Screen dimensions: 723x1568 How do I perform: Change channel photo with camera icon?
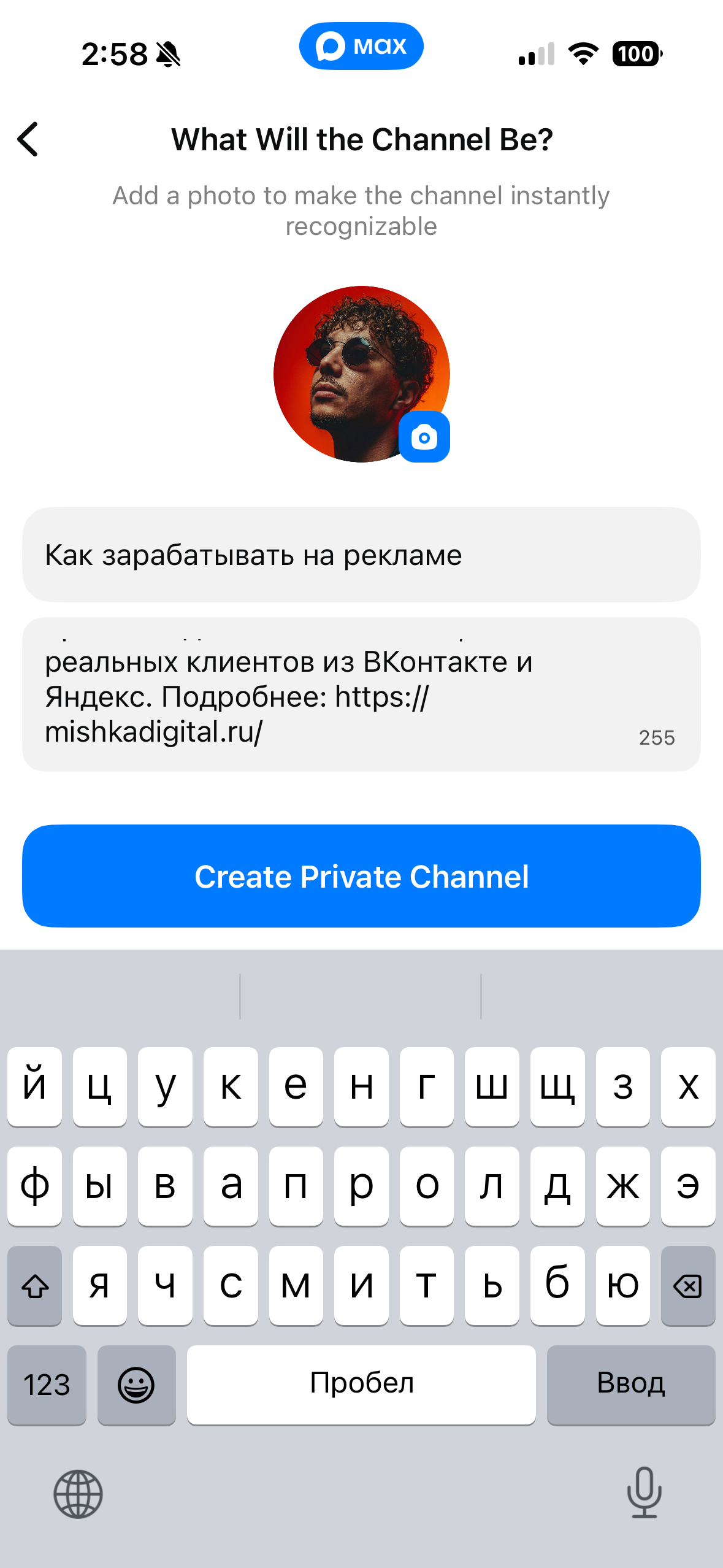pos(424,437)
